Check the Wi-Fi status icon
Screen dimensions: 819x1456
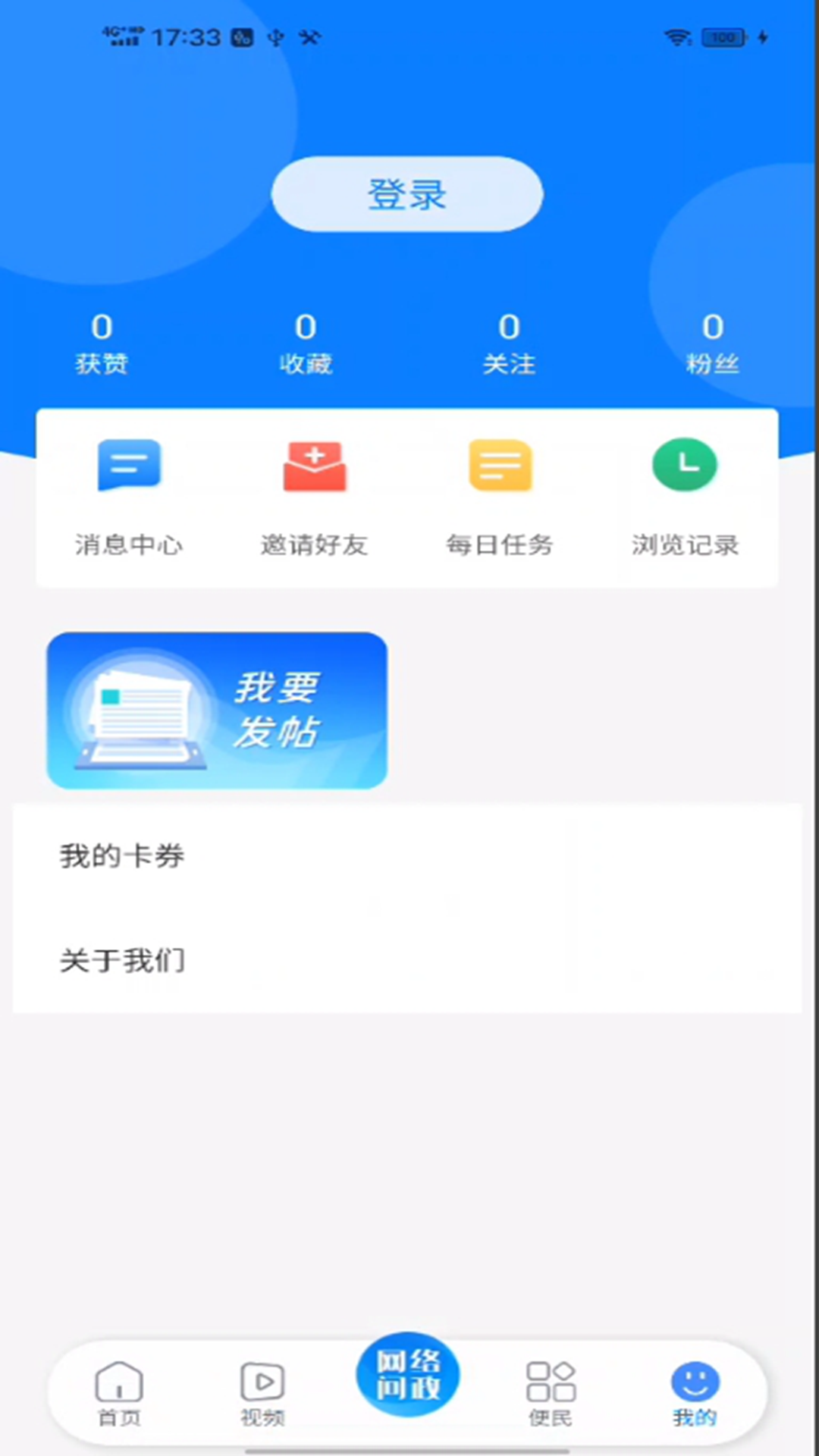click(x=676, y=36)
